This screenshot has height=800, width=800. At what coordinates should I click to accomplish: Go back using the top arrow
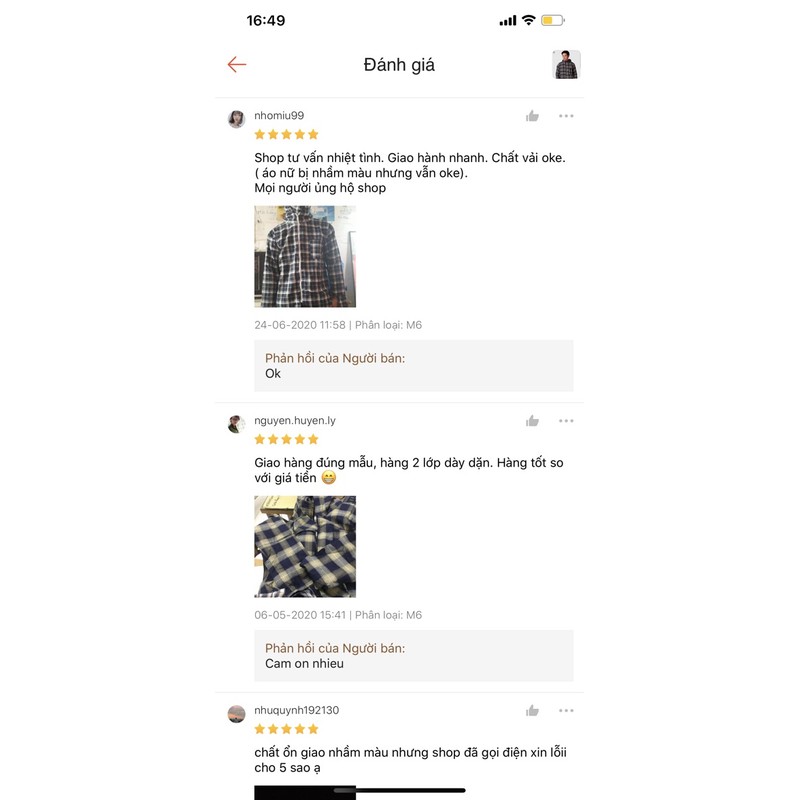point(237,65)
